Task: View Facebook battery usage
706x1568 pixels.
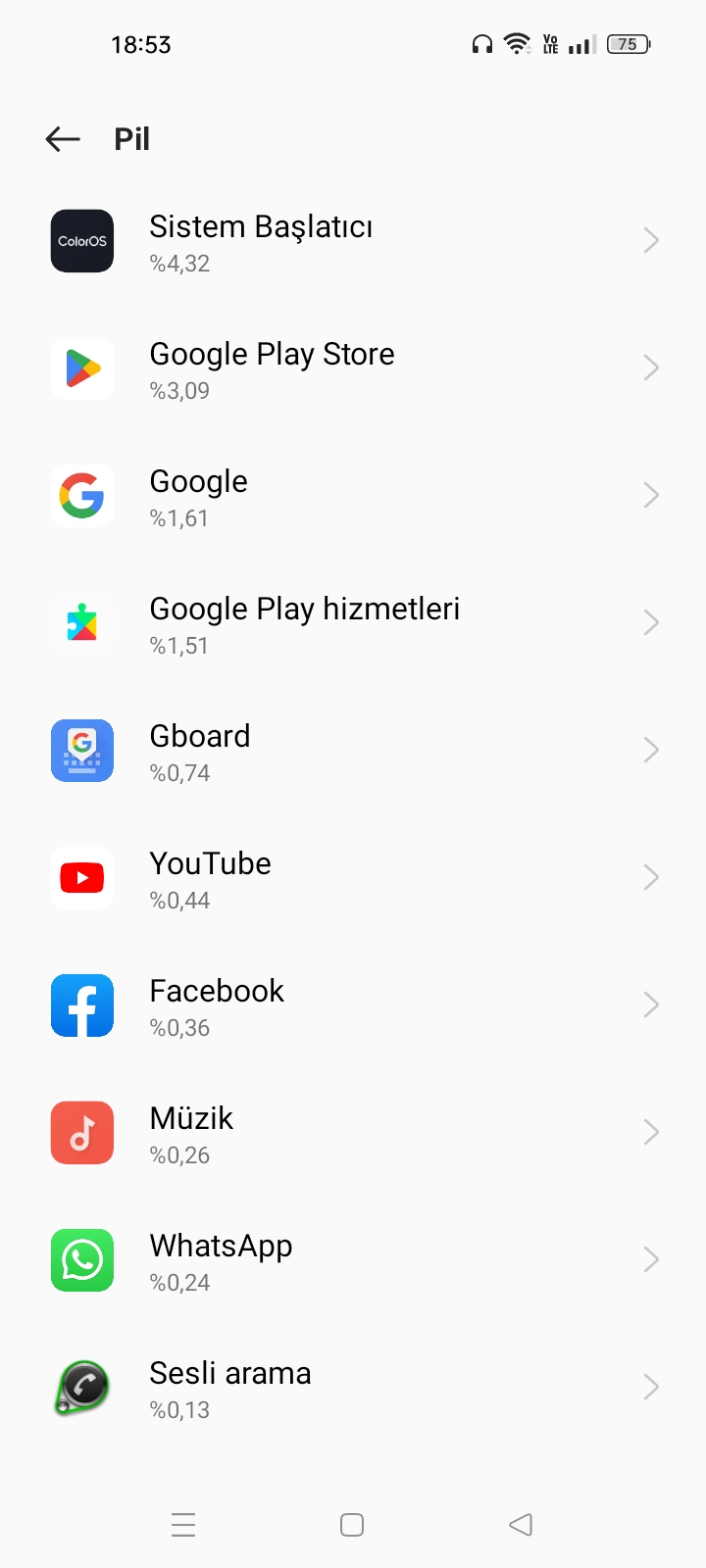Action: [353, 1005]
